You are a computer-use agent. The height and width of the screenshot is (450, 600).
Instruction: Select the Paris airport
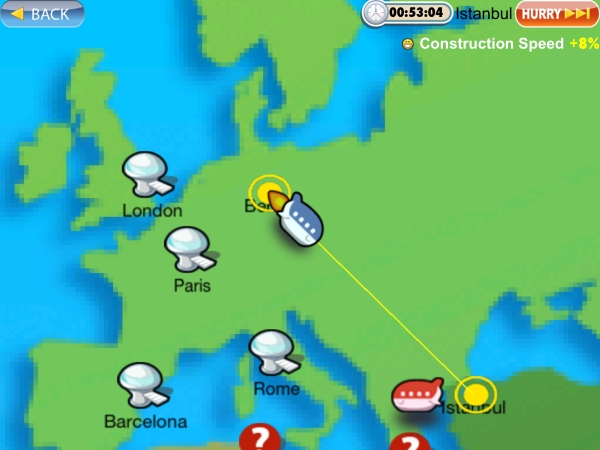(189, 249)
